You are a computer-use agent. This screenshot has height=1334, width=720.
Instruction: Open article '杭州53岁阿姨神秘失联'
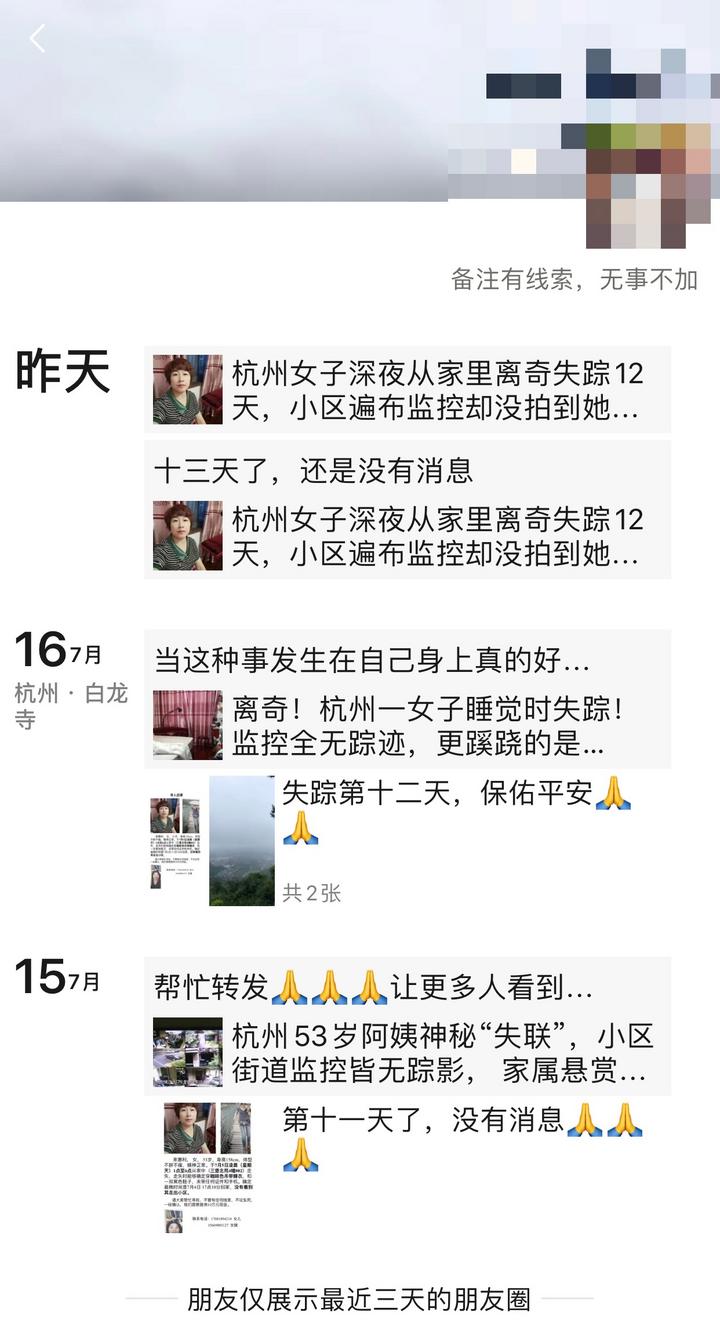(x=408, y=1053)
